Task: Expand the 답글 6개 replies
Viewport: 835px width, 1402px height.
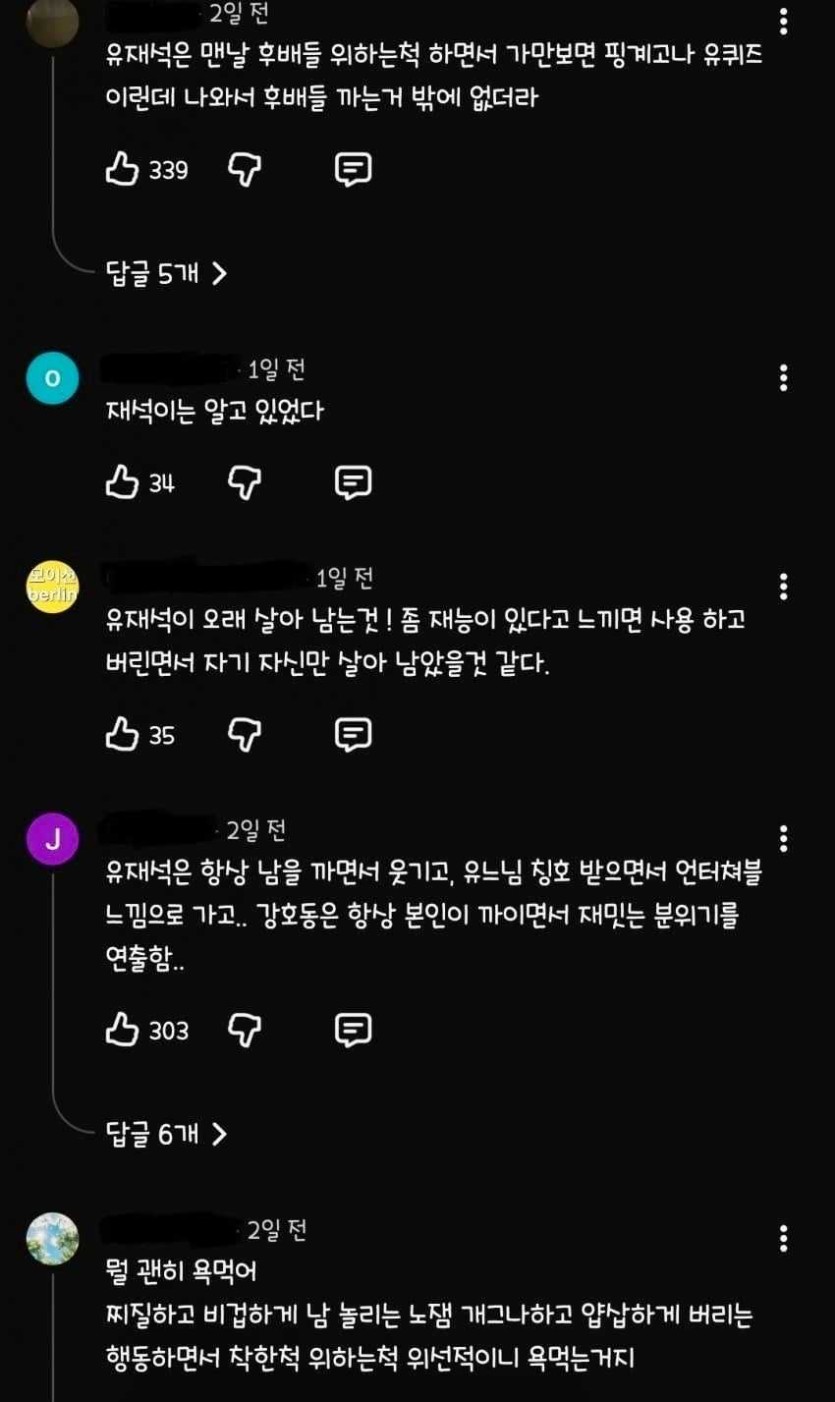Action: 166,1133
